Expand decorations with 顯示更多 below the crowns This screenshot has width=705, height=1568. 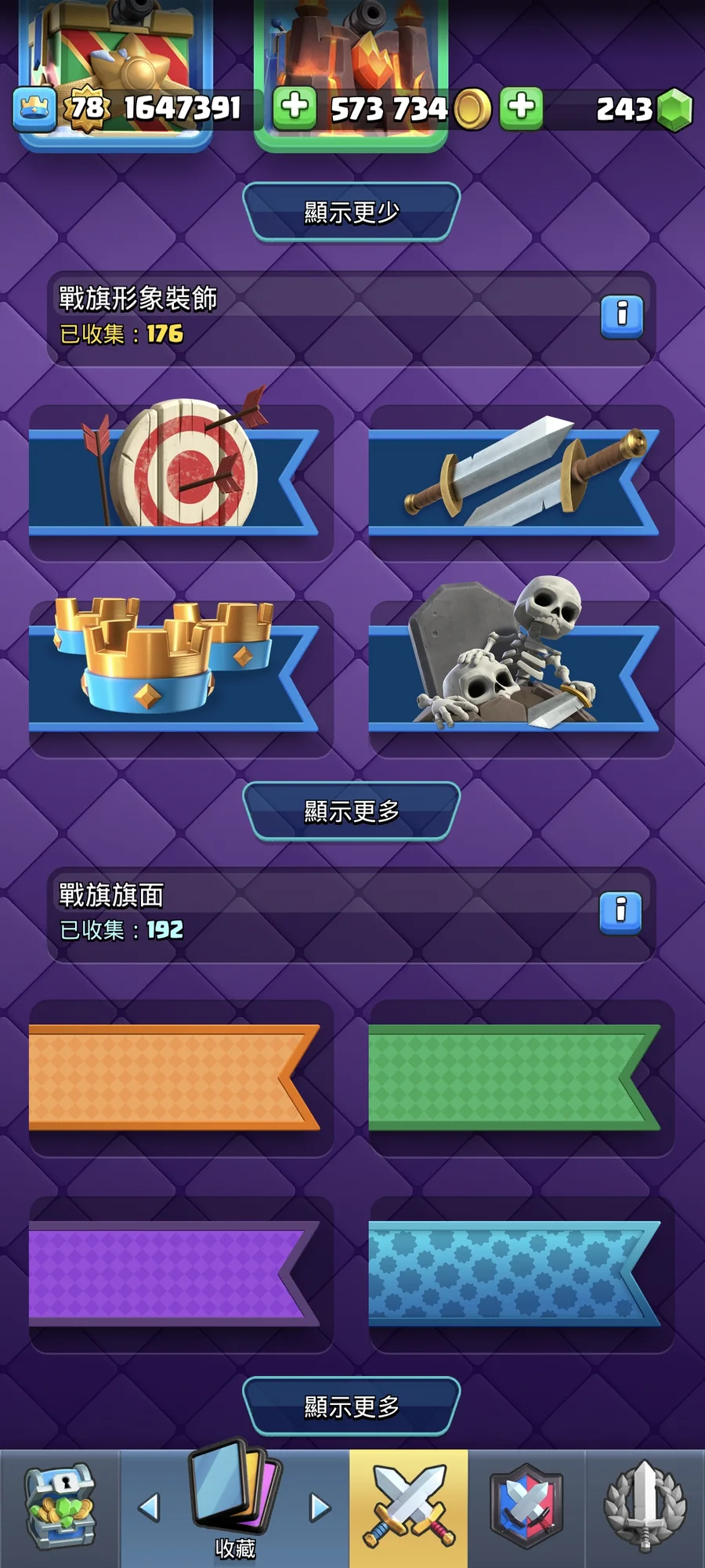[x=351, y=811]
